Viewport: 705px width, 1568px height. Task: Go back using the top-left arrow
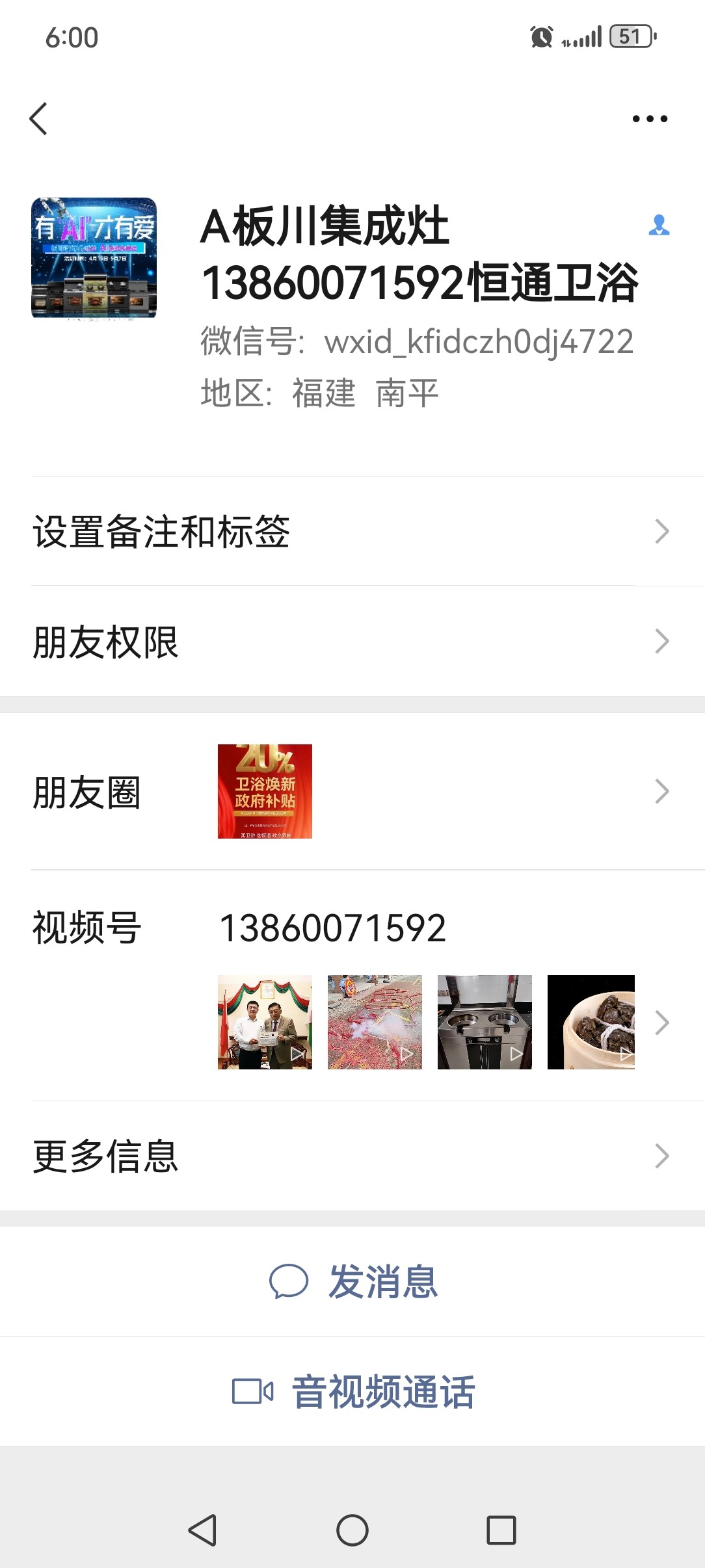pos(39,119)
